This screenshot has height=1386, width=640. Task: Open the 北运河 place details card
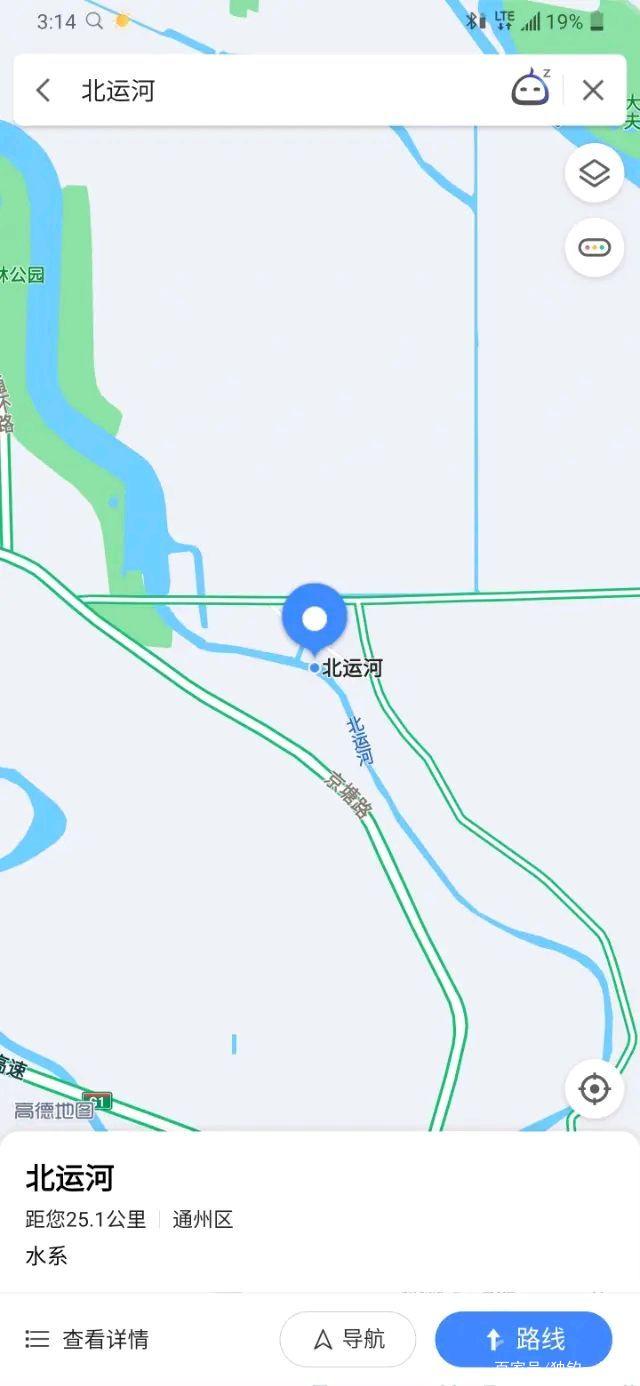coord(200,1211)
